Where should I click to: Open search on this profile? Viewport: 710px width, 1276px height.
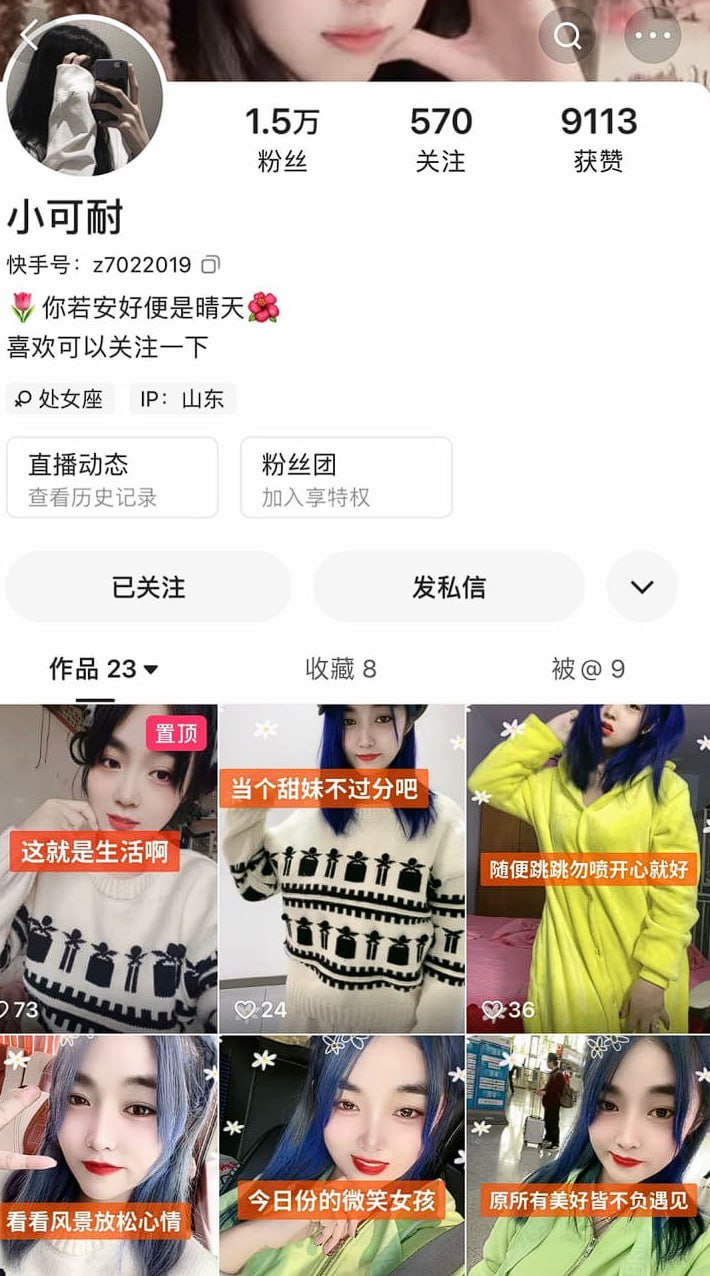point(567,36)
